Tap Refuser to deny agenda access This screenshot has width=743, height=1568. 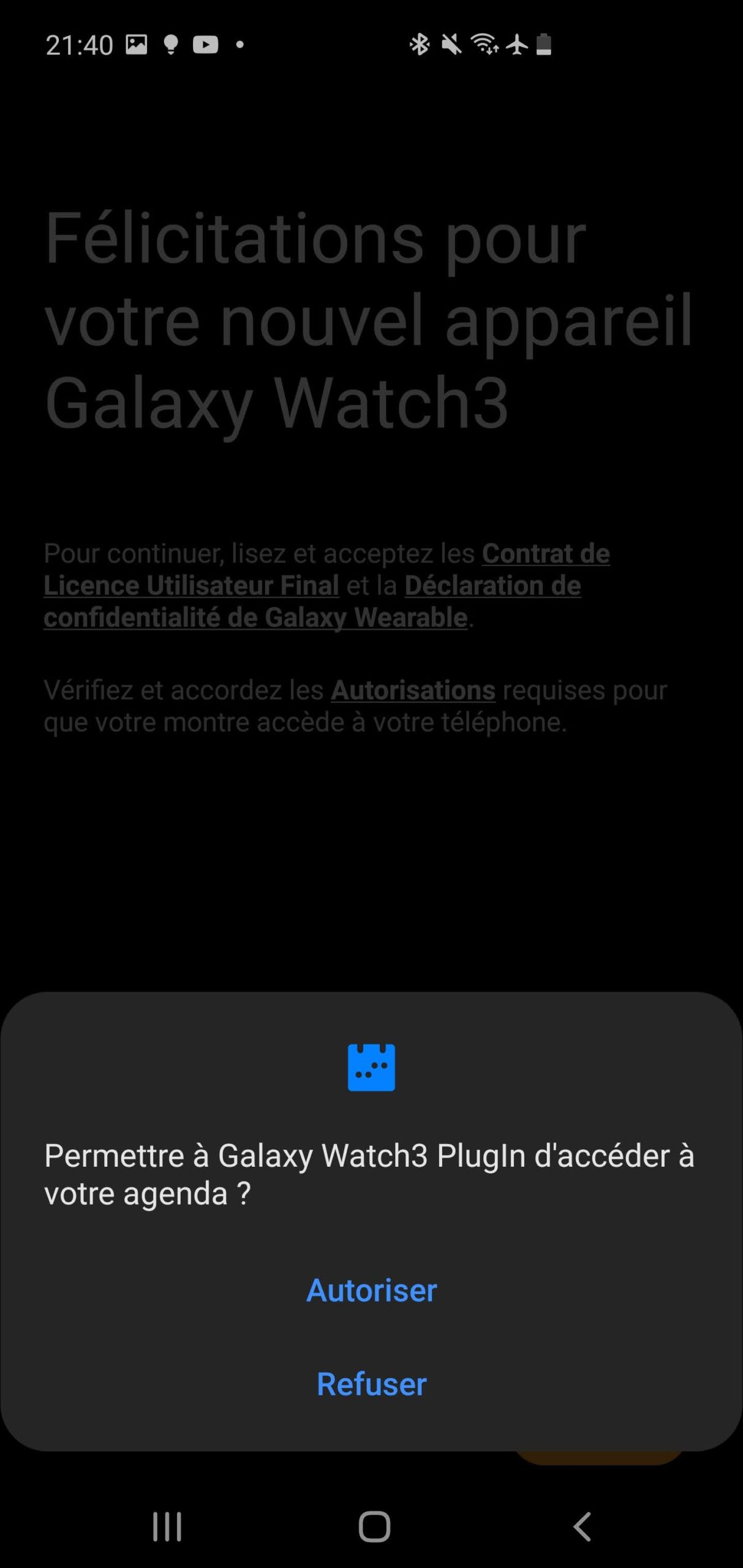371,1384
